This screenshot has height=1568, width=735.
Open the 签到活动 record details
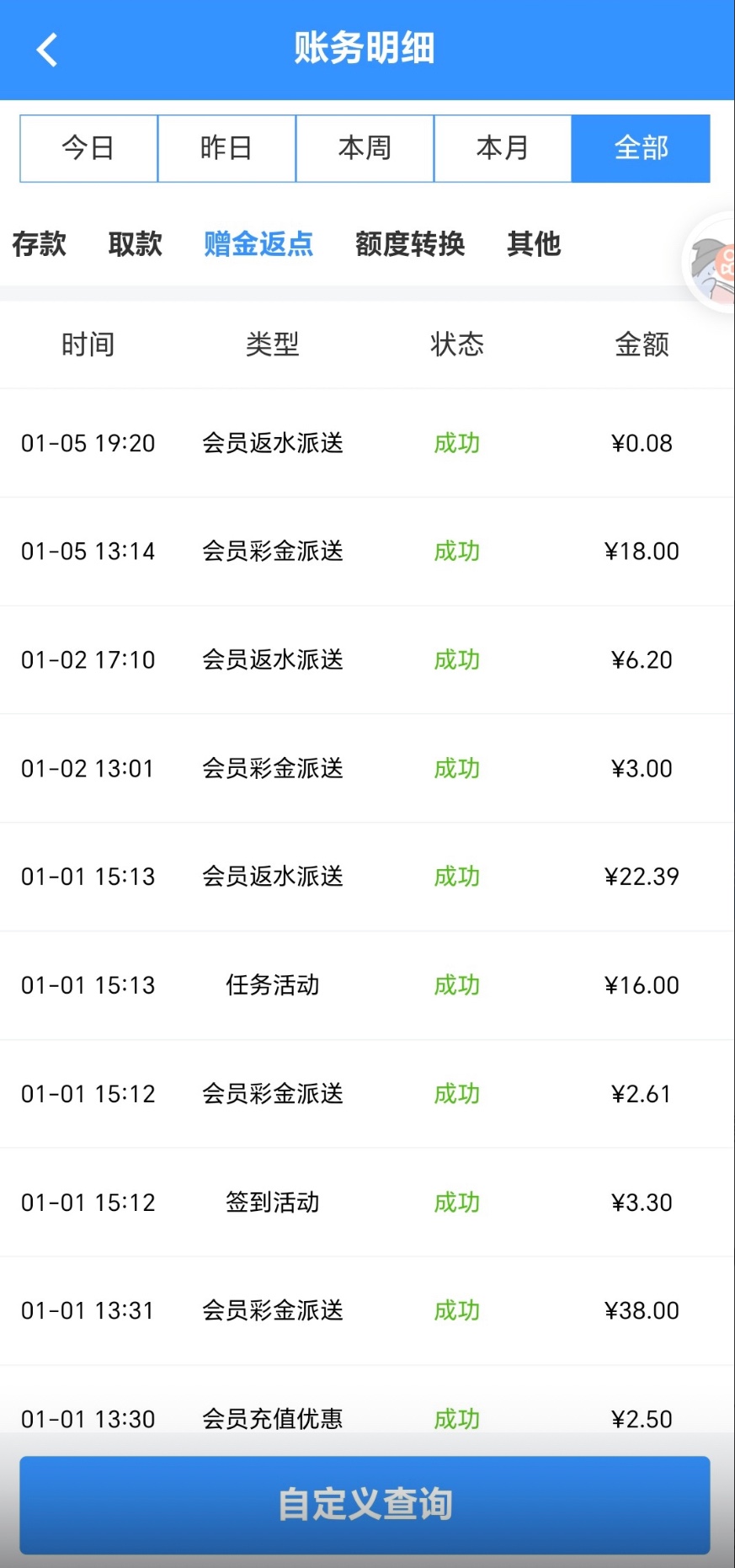(367, 1203)
